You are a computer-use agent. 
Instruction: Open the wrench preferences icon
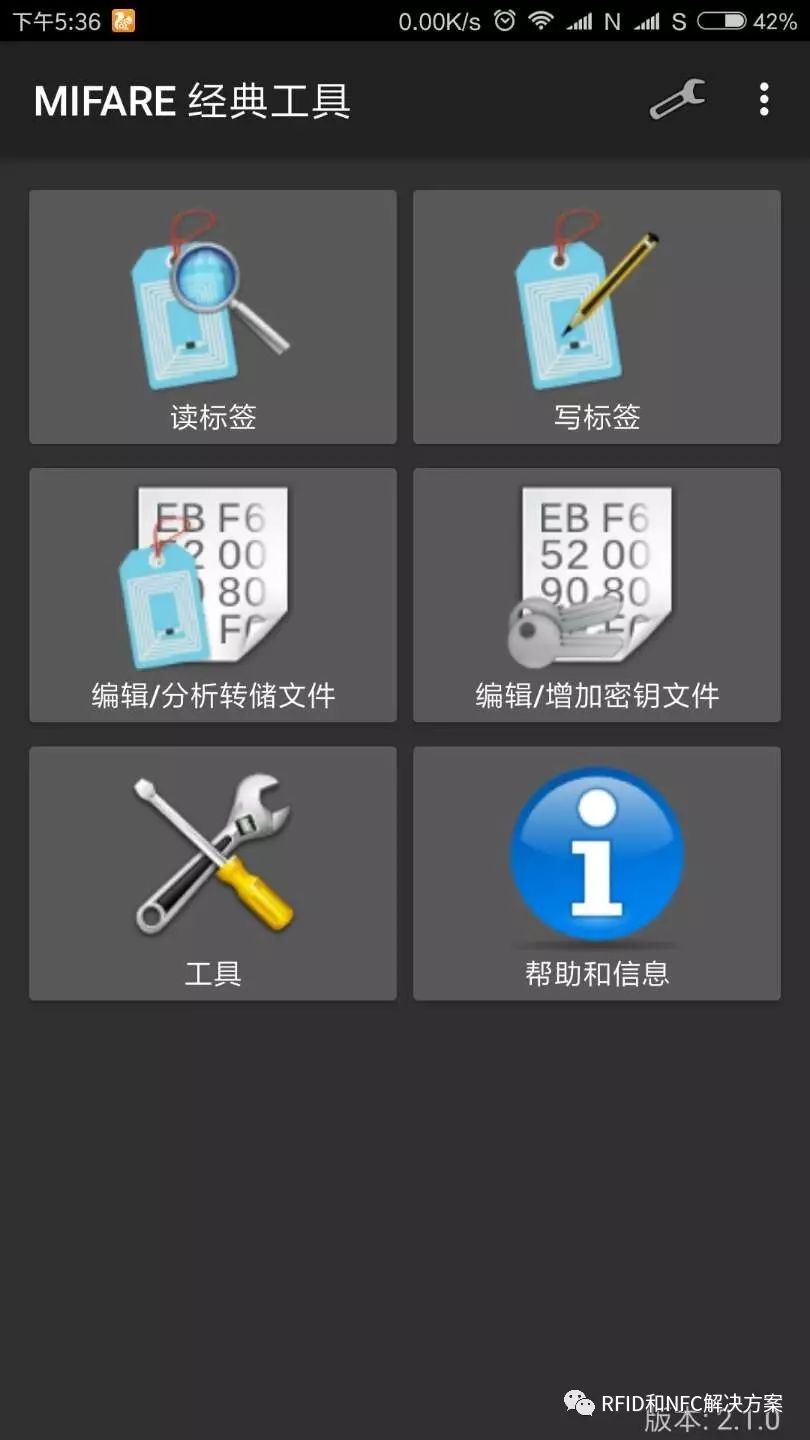coord(678,99)
